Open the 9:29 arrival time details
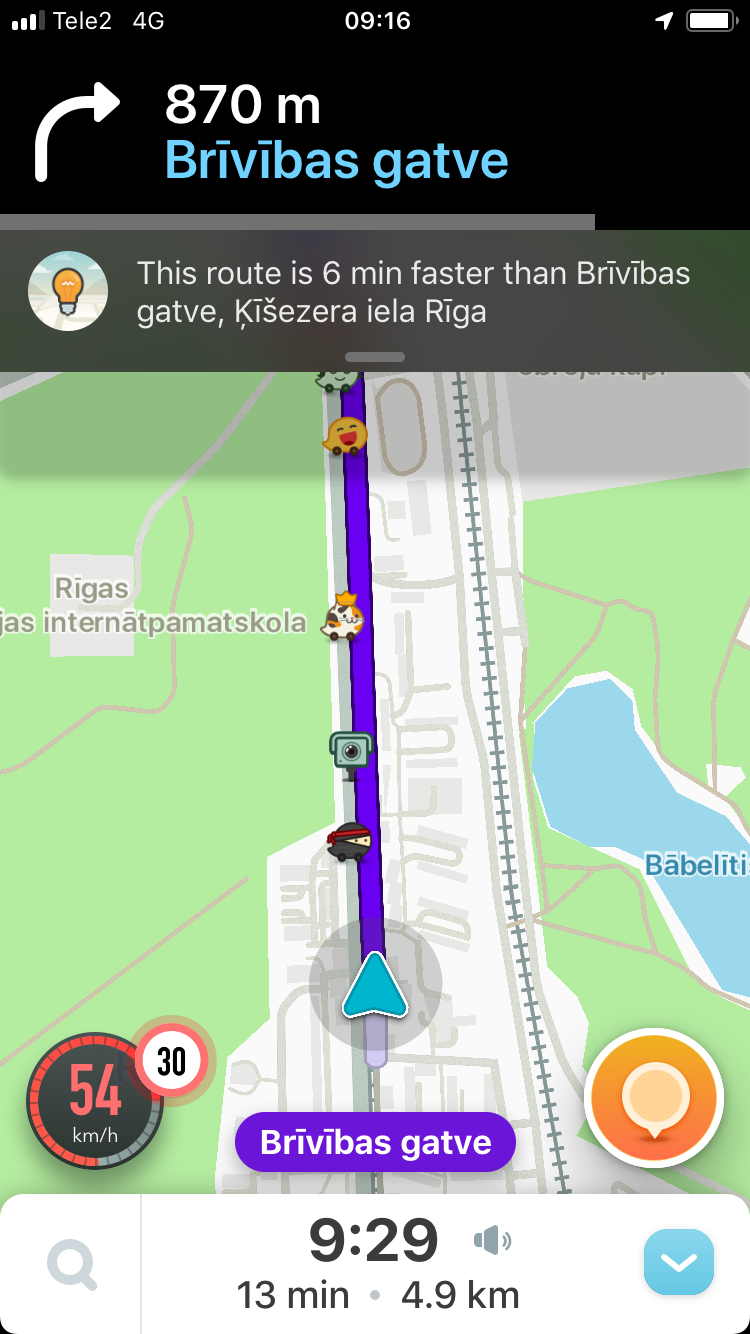This screenshot has height=1334, width=750. pos(374,1243)
